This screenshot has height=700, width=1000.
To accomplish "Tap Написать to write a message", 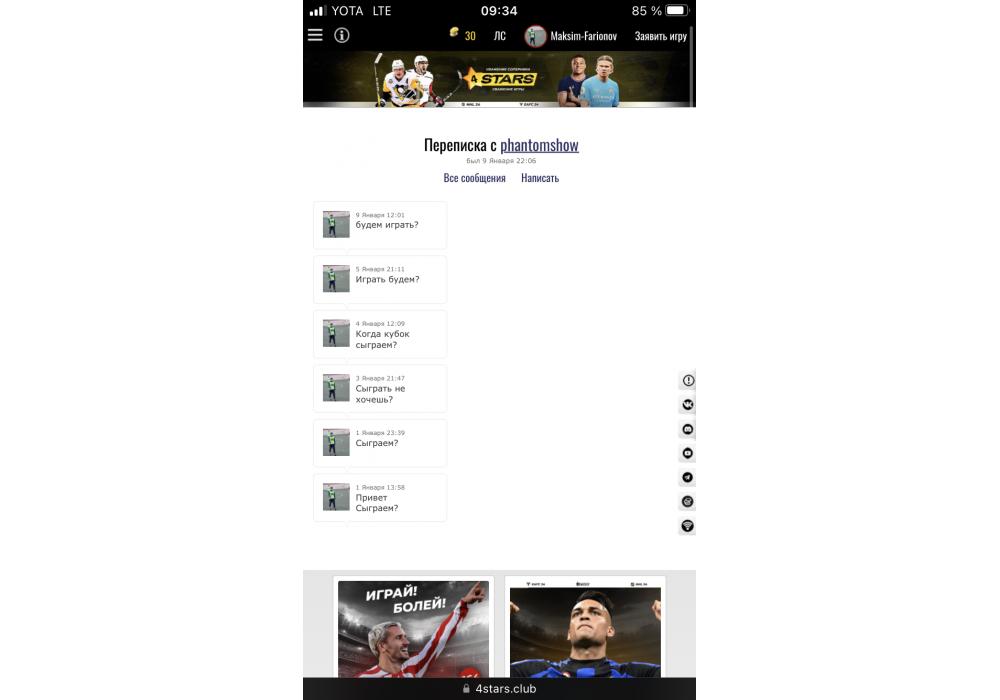I will (540, 178).
